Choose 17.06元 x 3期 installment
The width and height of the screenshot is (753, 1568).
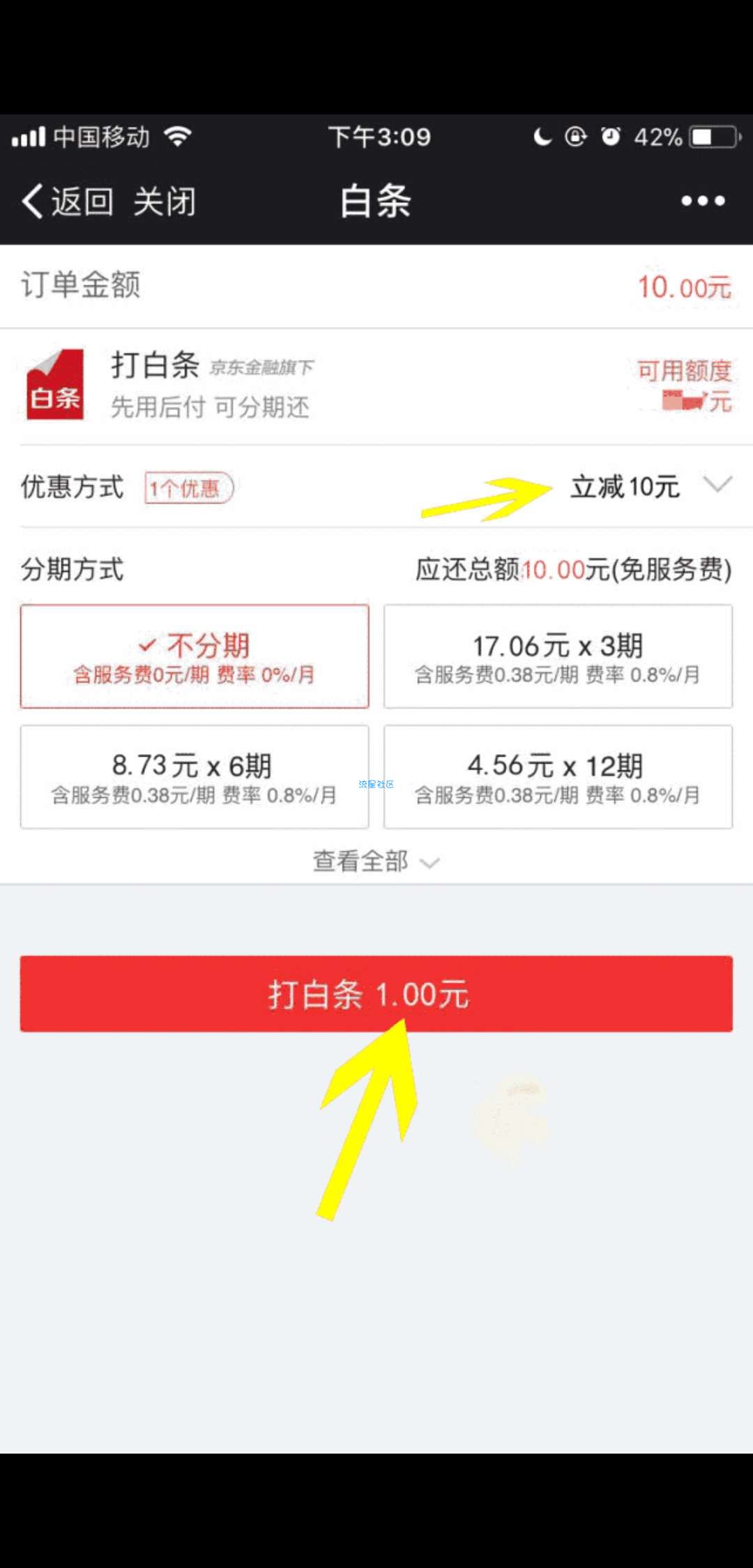tap(558, 656)
